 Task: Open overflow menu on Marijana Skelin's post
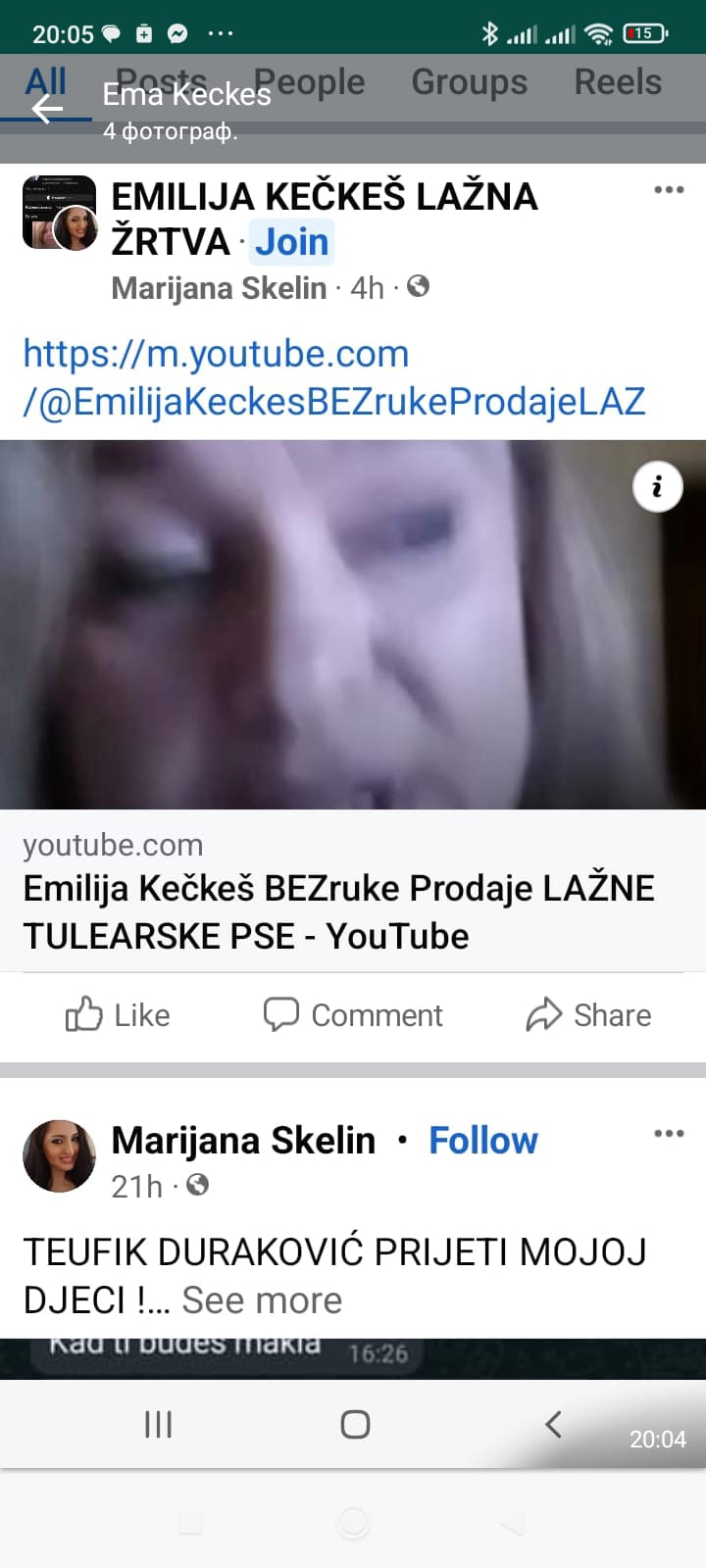click(669, 1134)
